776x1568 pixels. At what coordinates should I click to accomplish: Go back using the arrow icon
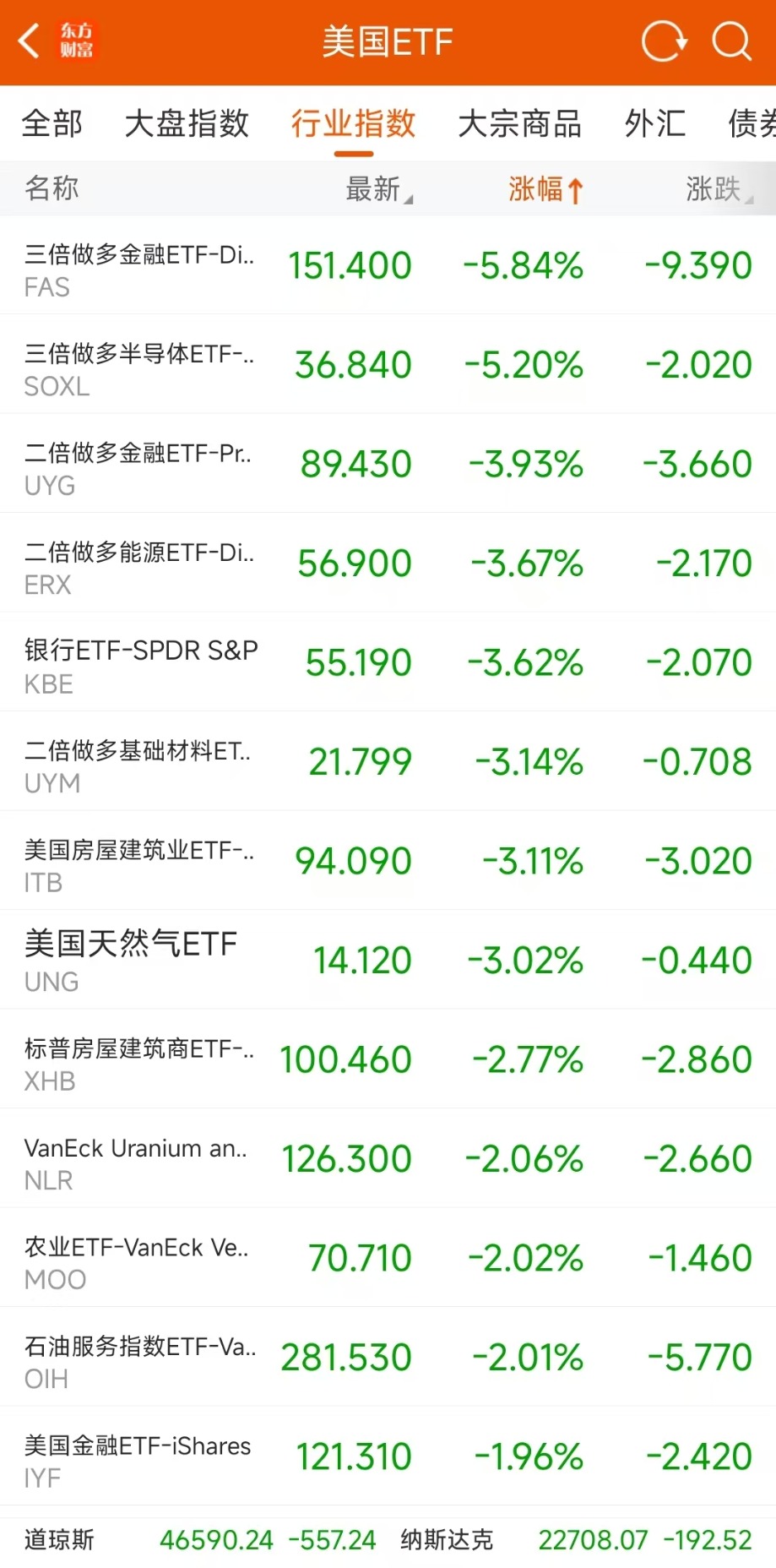pos(30,41)
